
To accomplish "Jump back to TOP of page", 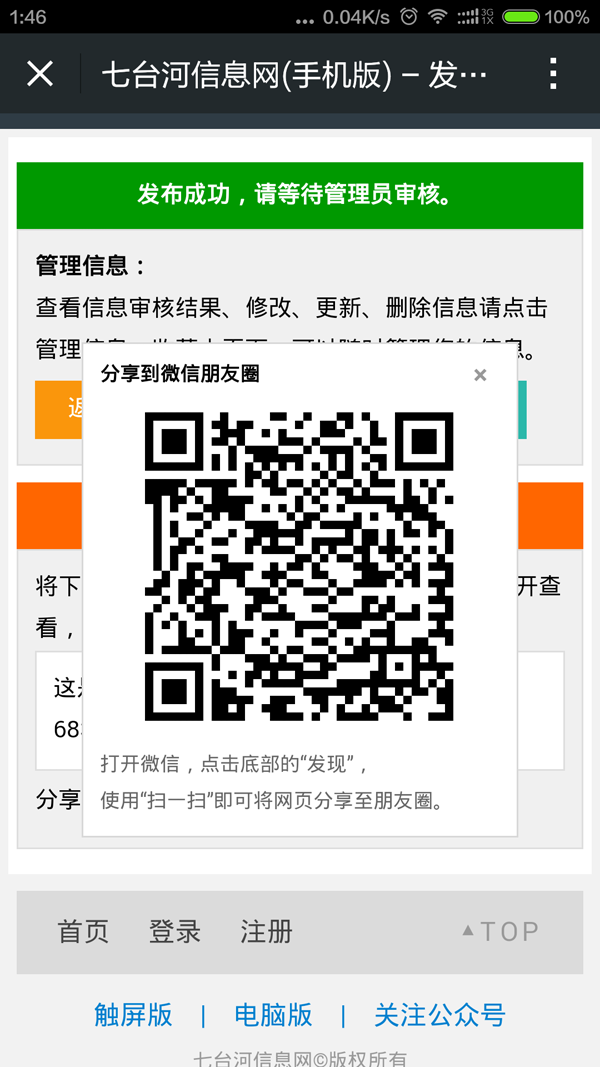I will (x=500, y=931).
